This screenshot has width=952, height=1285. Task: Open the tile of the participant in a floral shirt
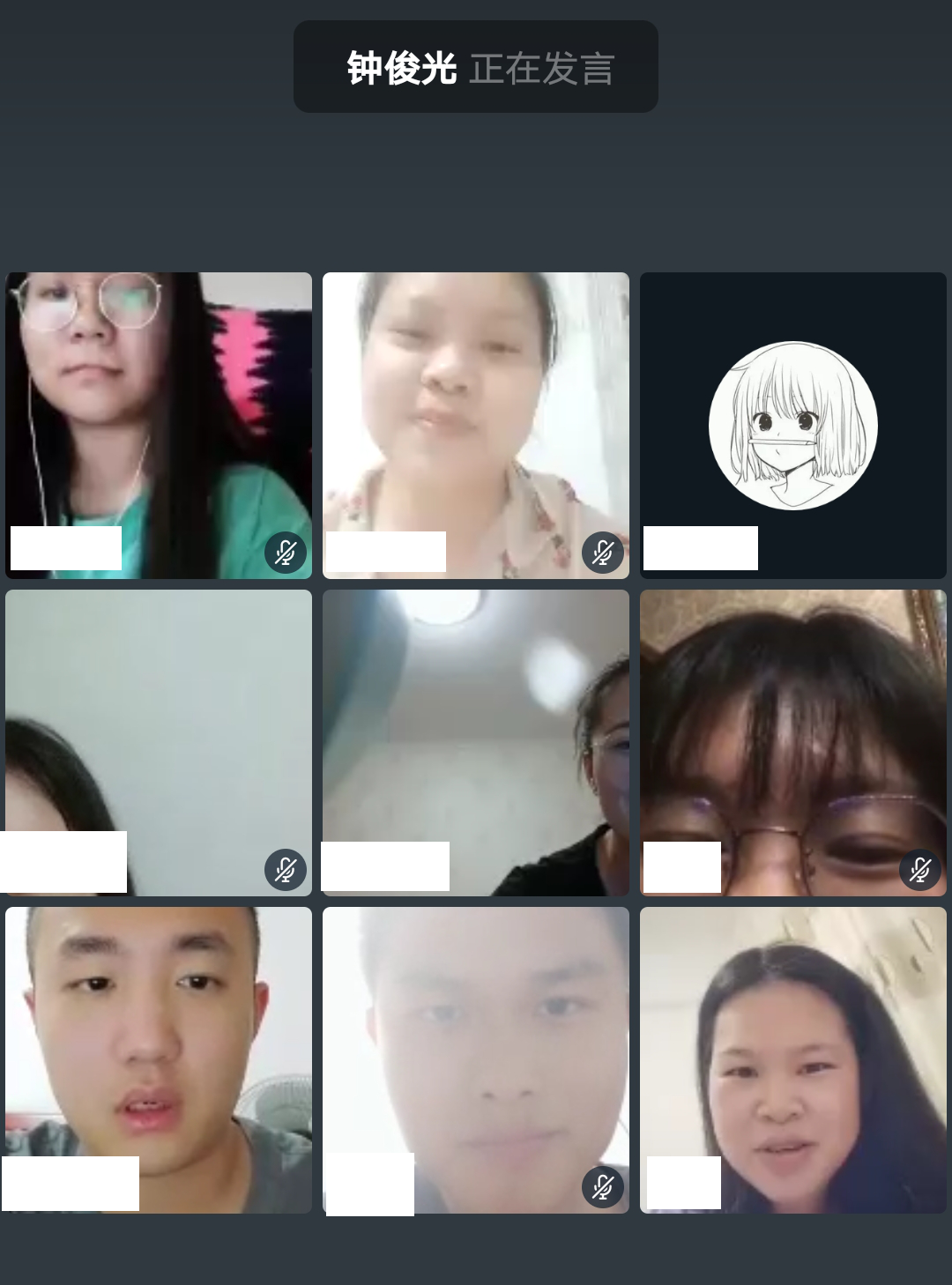pyautogui.click(x=476, y=425)
